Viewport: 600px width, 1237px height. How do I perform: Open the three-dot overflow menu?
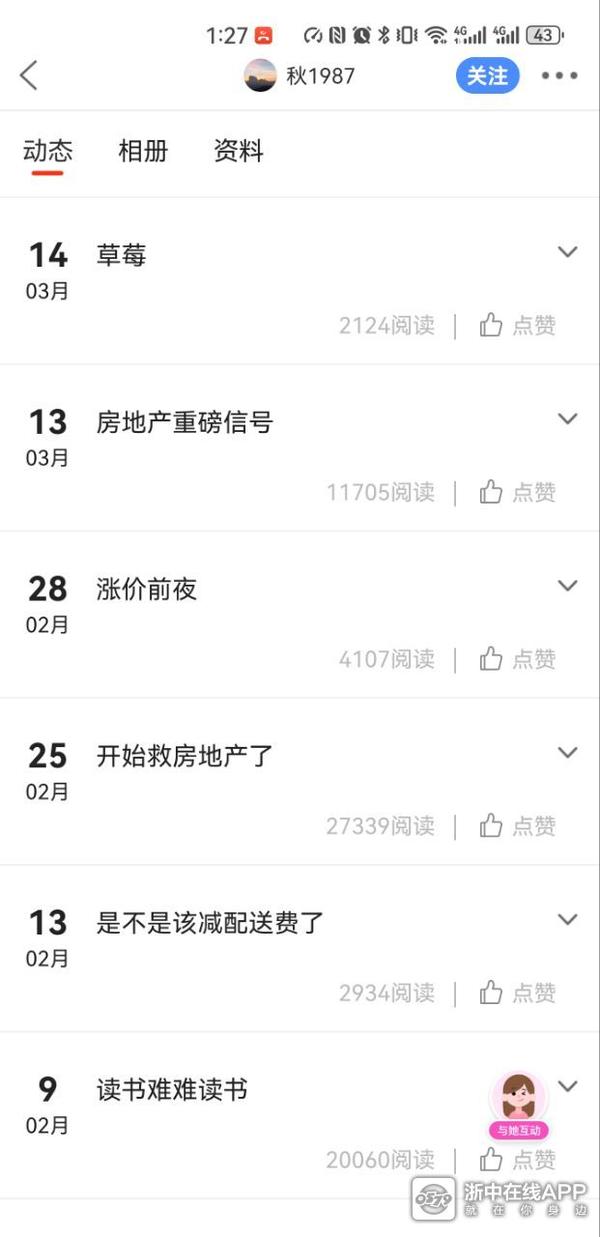559,76
